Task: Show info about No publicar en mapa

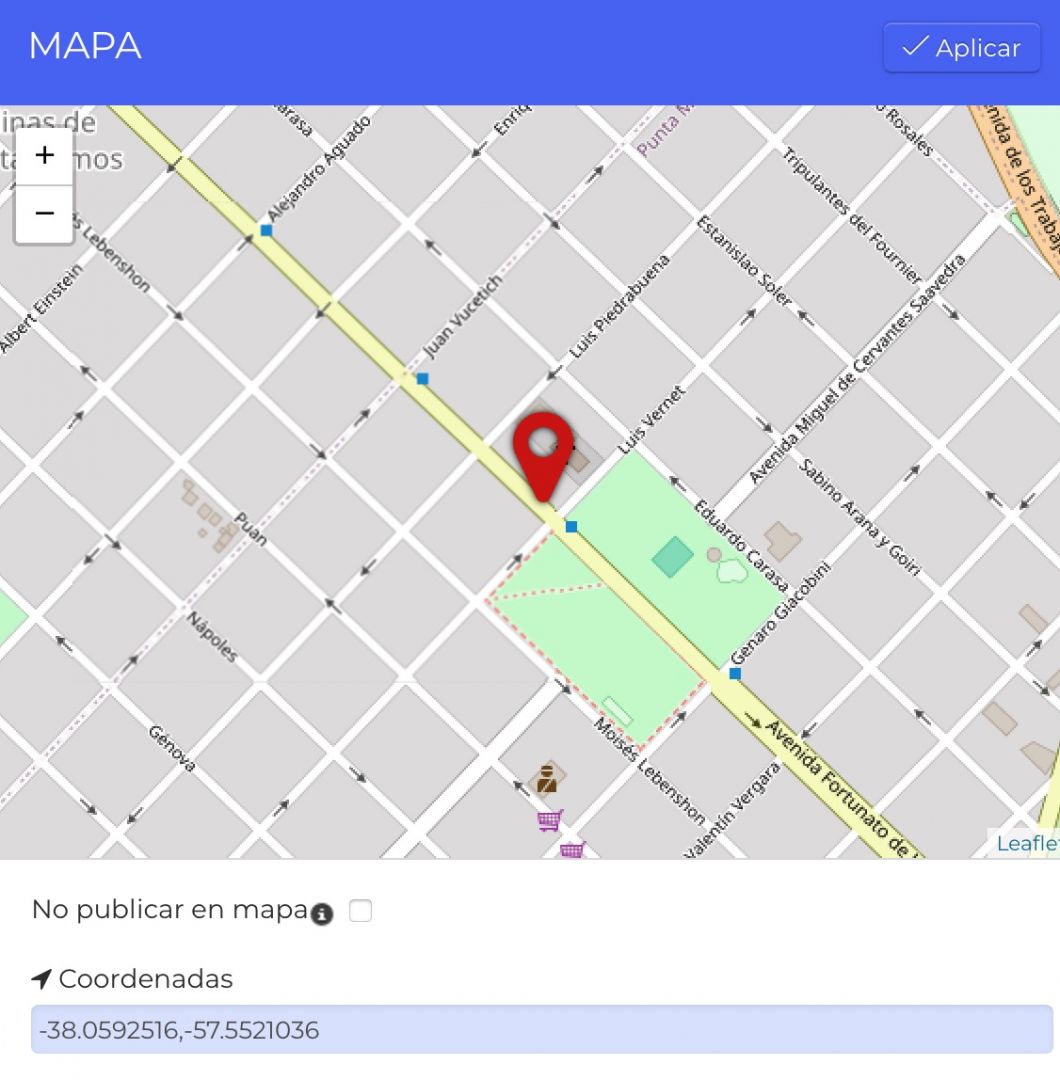Action: pyautogui.click(x=321, y=913)
